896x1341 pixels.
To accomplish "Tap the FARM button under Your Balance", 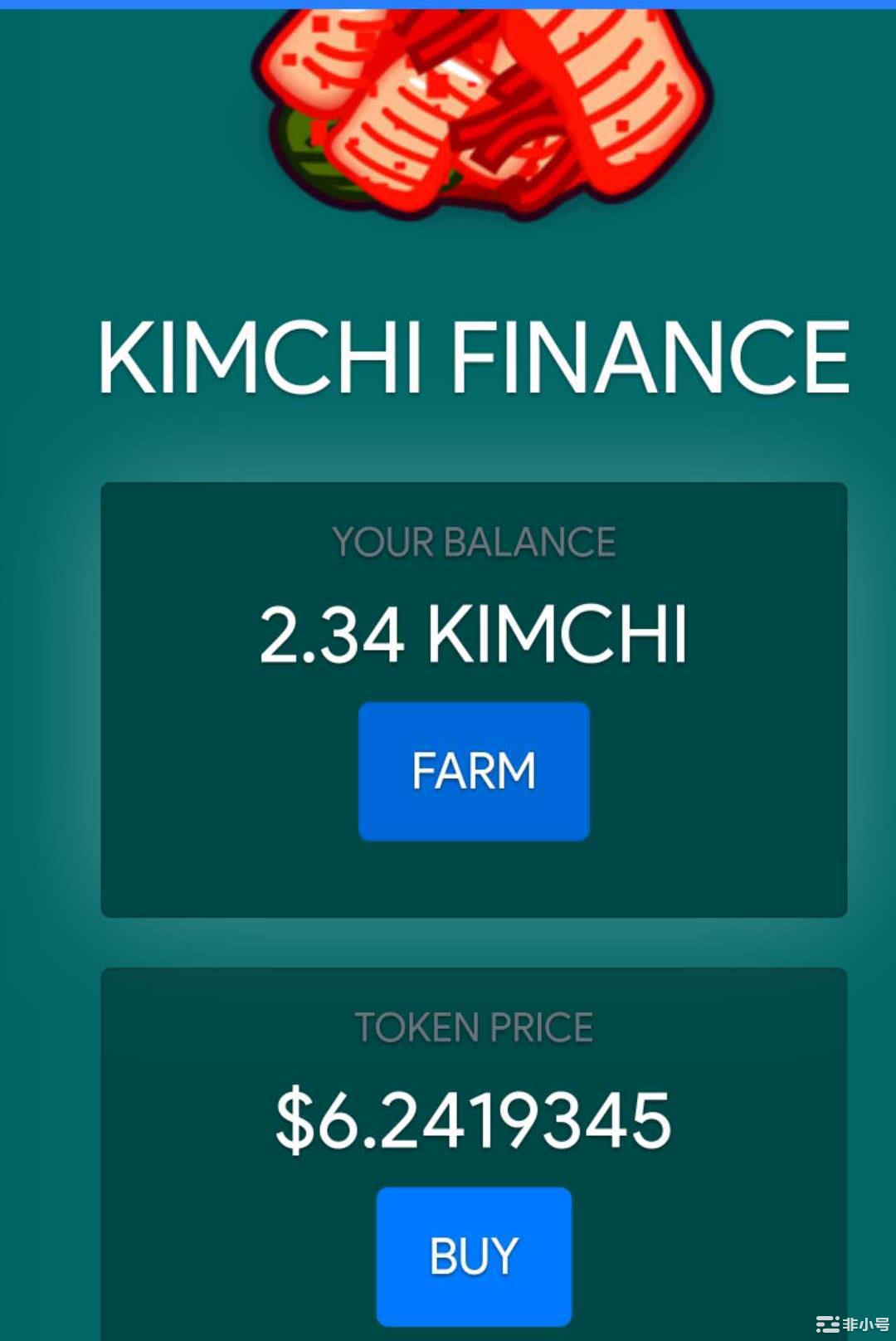I will pyautogui.click(x=474, y=771).
